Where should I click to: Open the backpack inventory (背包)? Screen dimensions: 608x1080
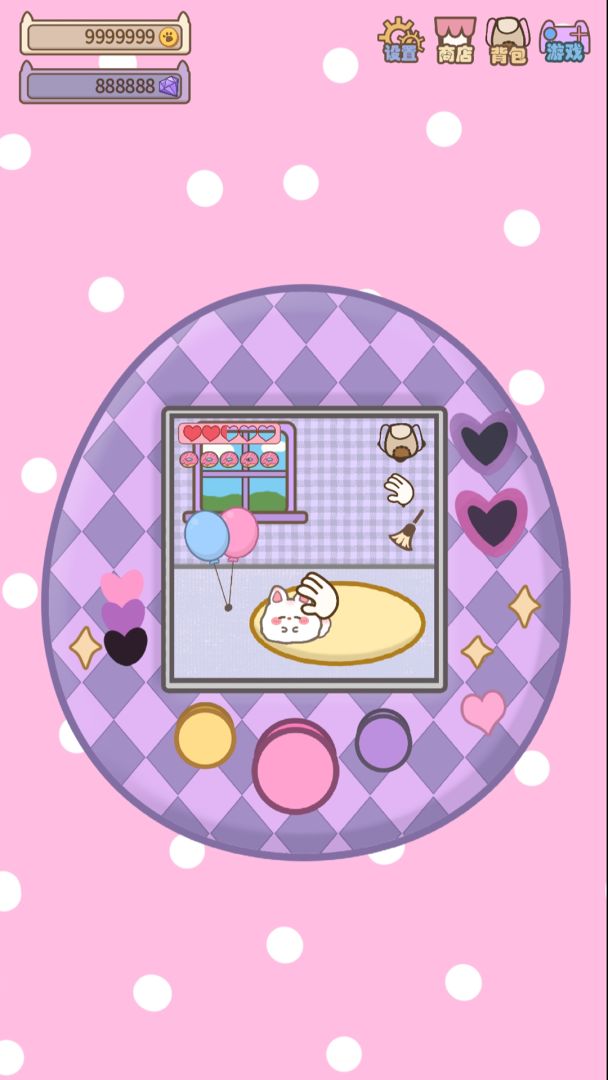(508, 41)
